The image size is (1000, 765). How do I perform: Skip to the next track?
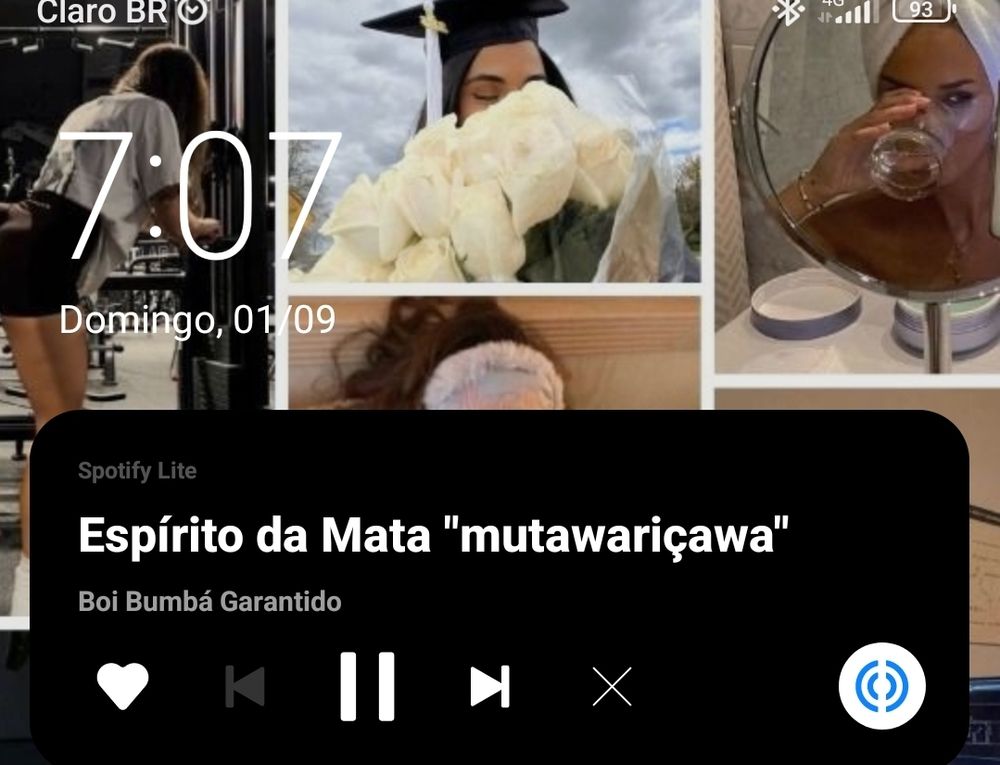[490, 687]
